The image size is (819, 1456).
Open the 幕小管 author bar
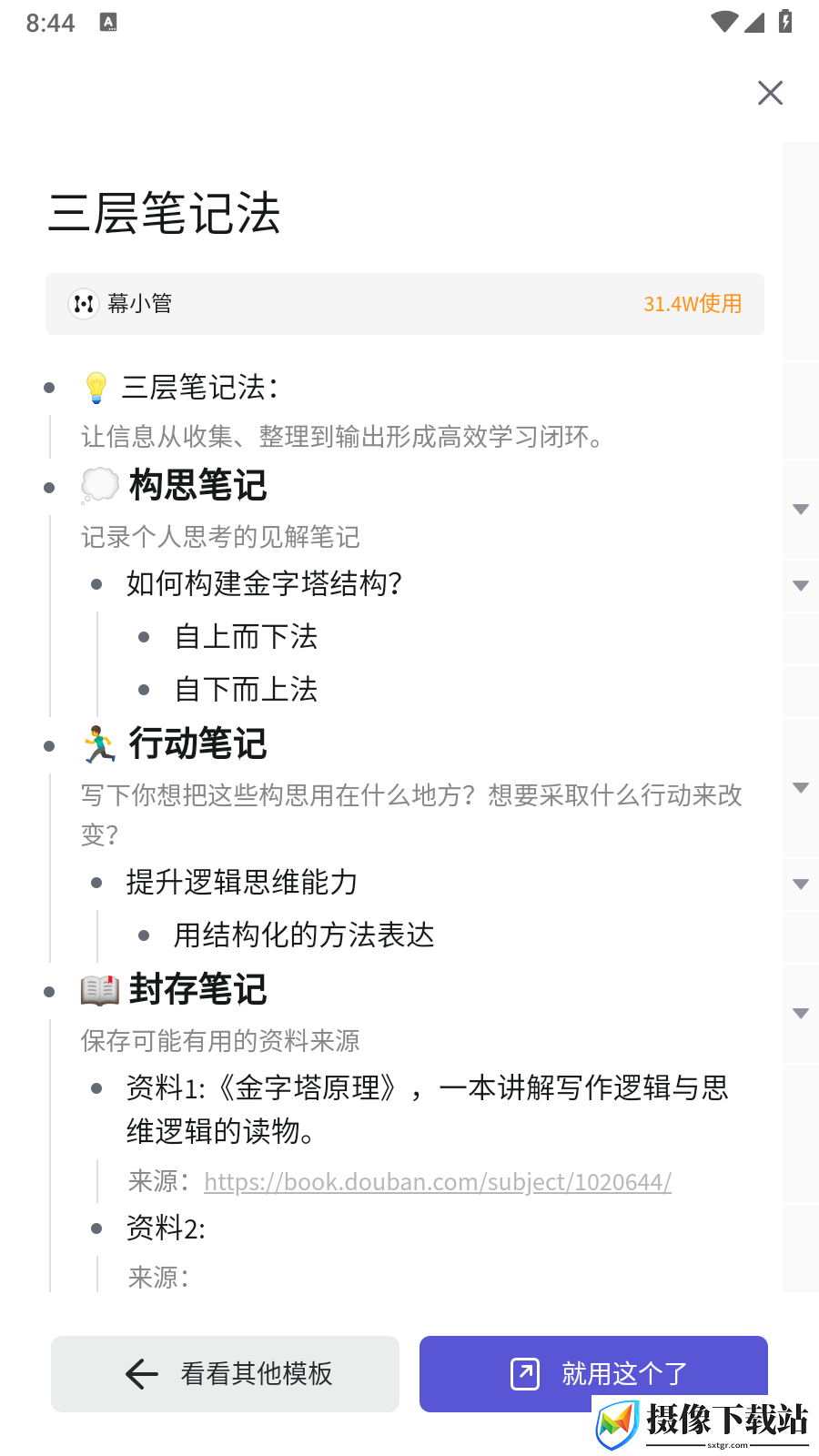click(405, 304)
